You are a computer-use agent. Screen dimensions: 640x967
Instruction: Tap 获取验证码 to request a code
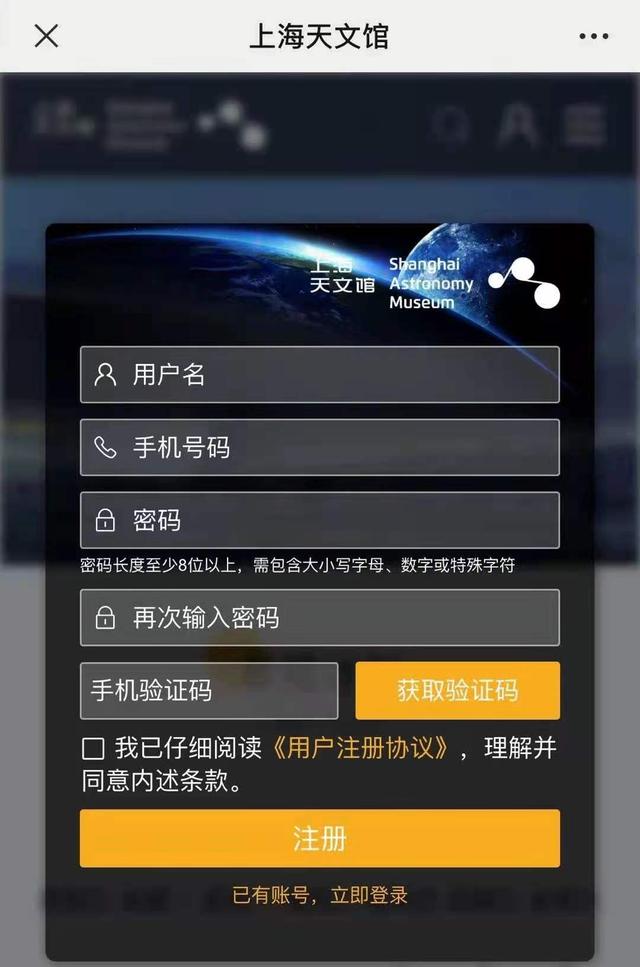[457, 691]
